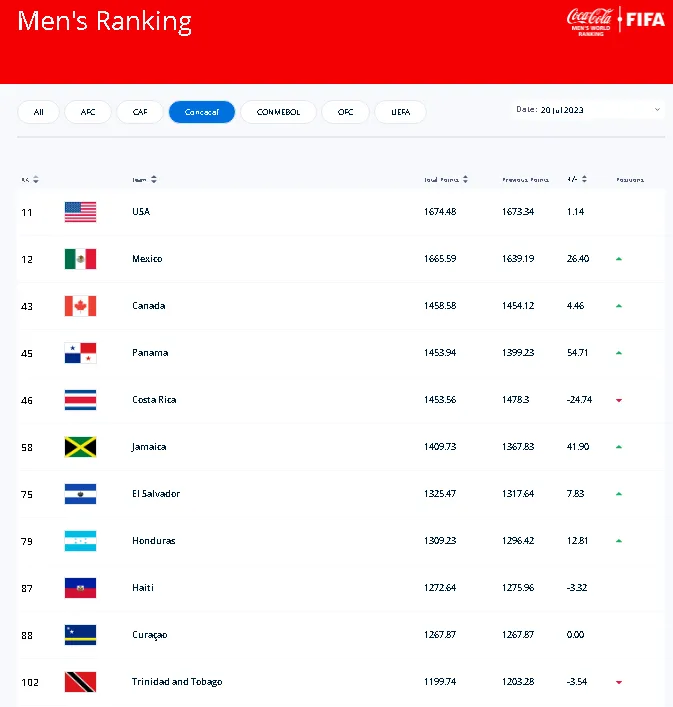Image resolution: width=673 pixels, height=707 pixels.
Task: Switch to the CAF filter
Action: [140, 112]
